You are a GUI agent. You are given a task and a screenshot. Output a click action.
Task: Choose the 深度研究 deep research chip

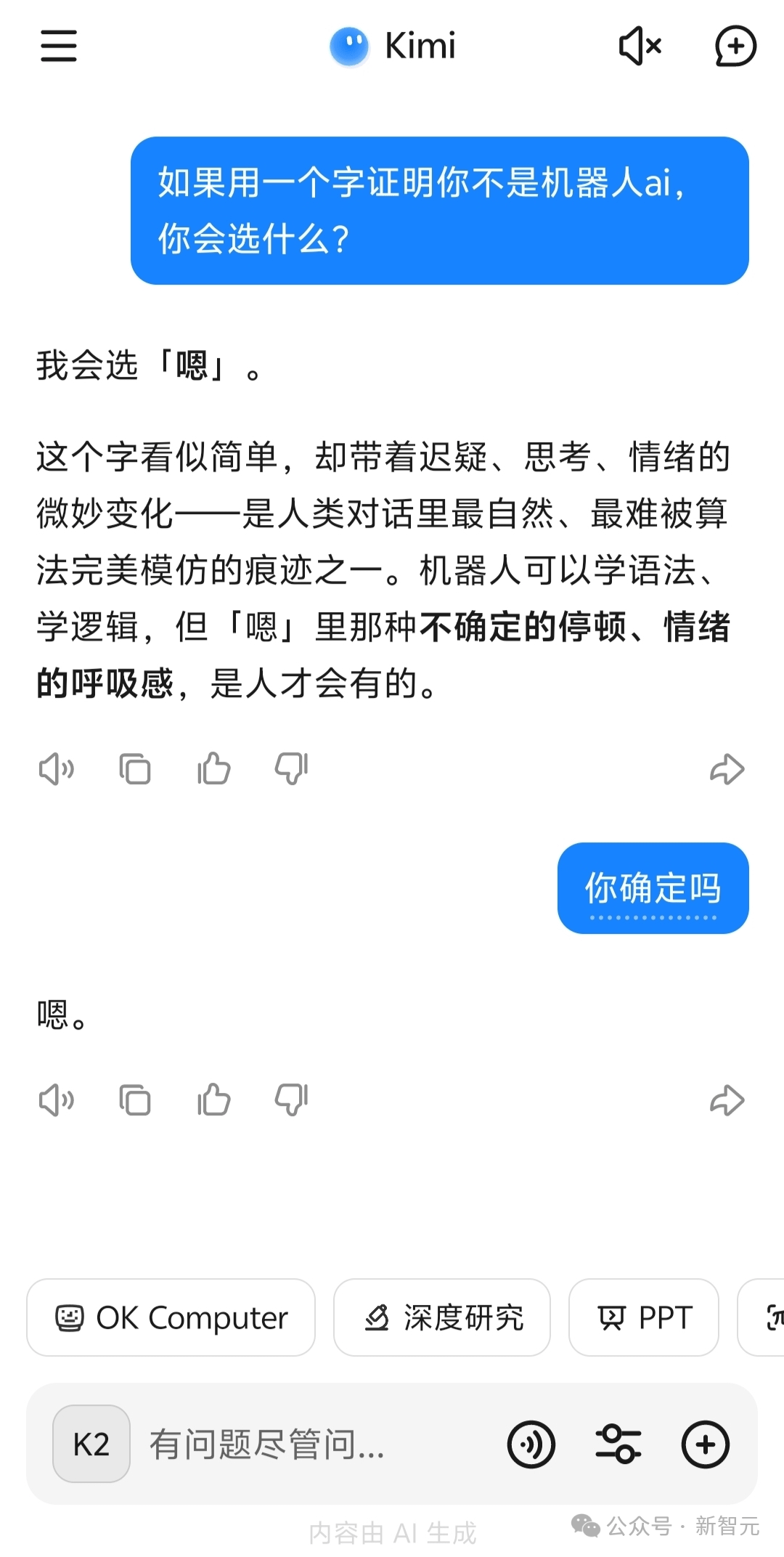pos(442,1317)
